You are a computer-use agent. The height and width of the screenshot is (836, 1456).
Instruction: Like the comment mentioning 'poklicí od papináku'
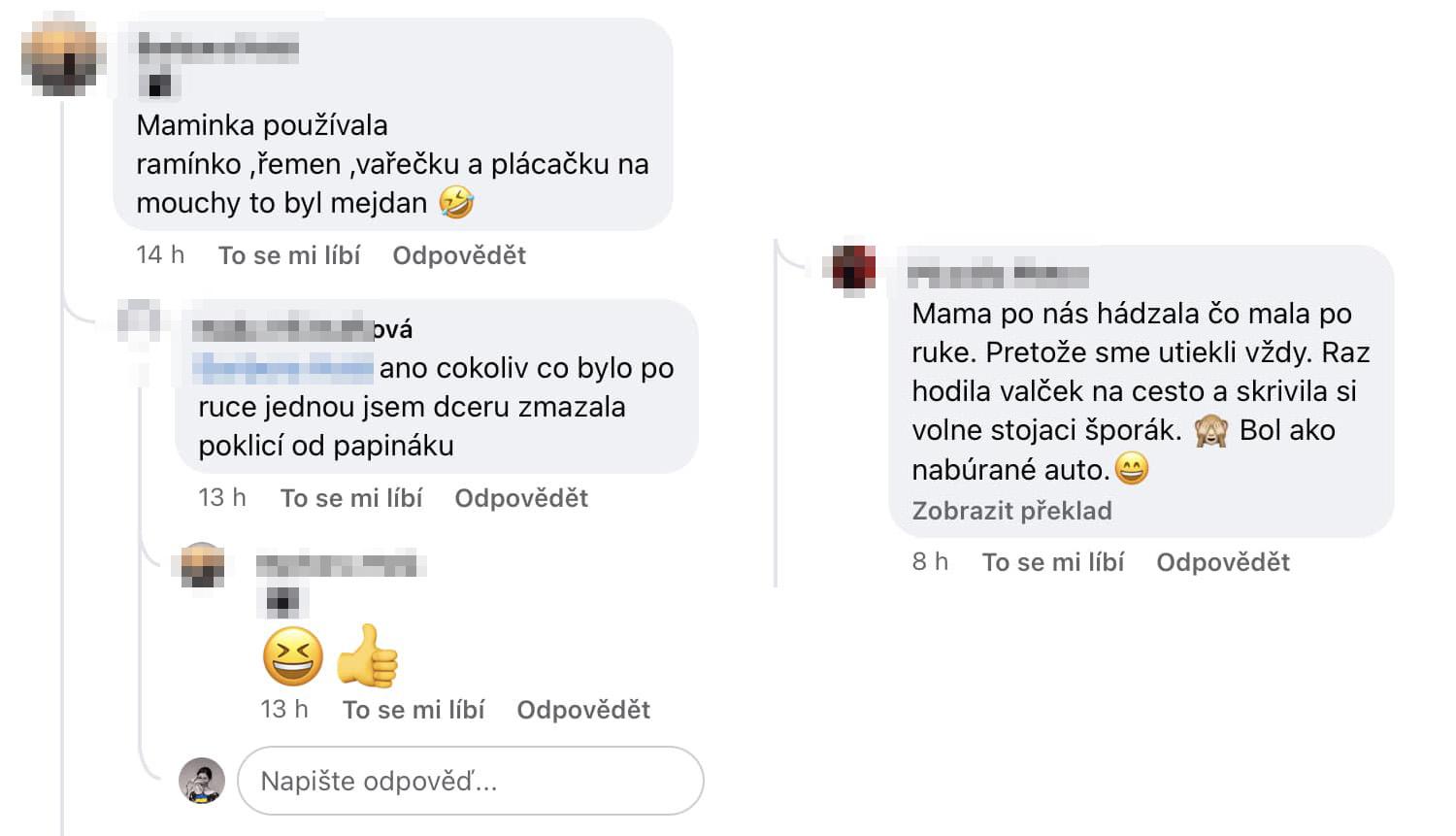tap(350, 498)
